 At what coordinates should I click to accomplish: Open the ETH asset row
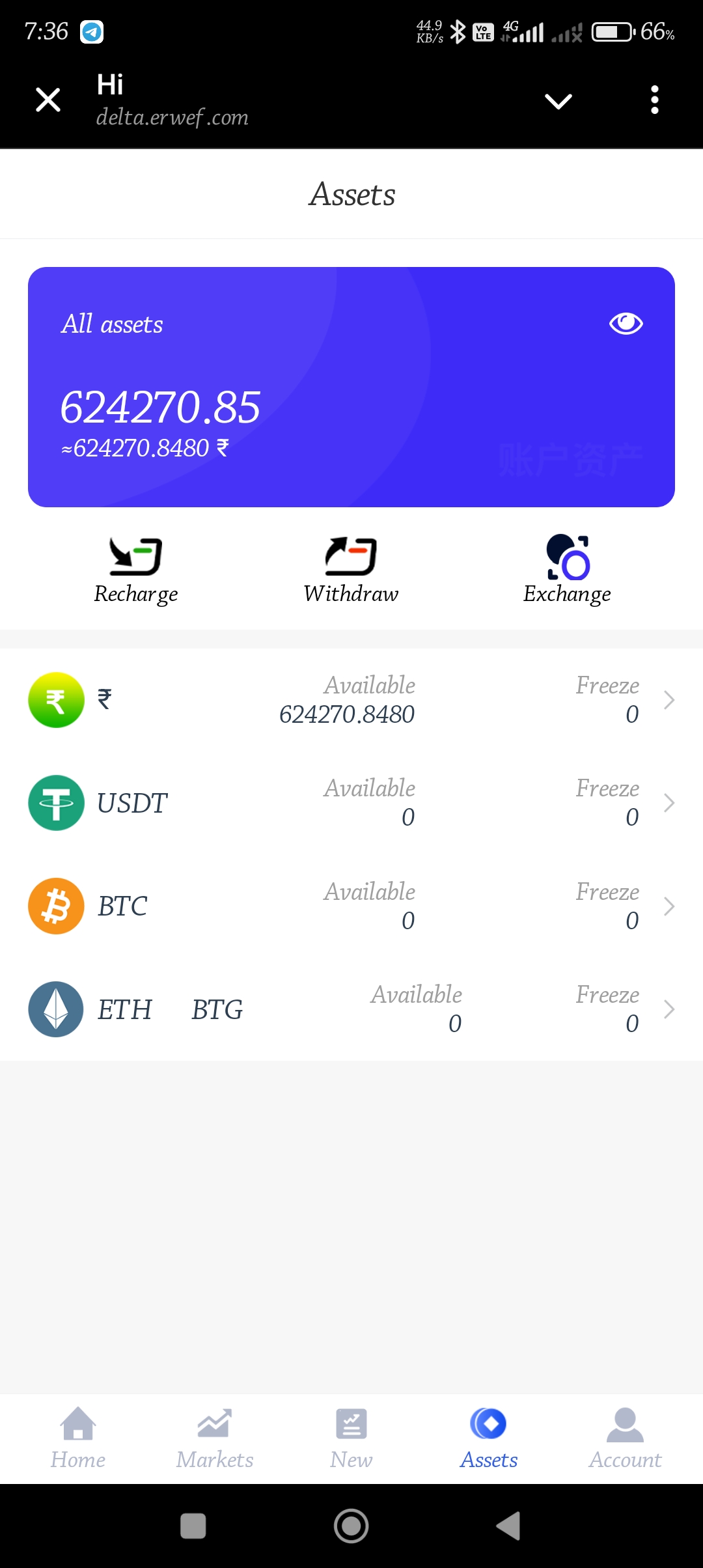(351, 1009)
